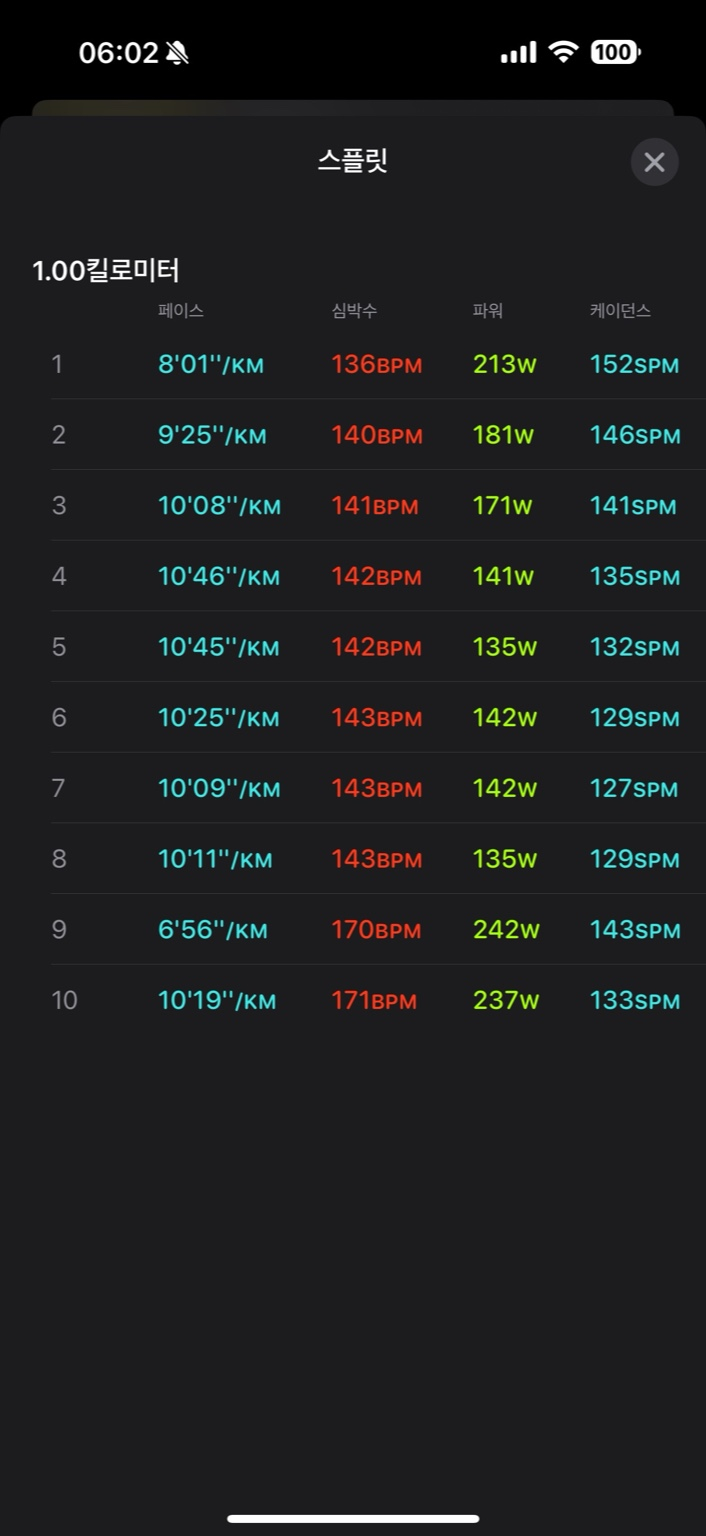Image resolution: width=706 pixels, height=1536 pixels.
Task: Close the splits sheet
Action: (x=654, y=162)
